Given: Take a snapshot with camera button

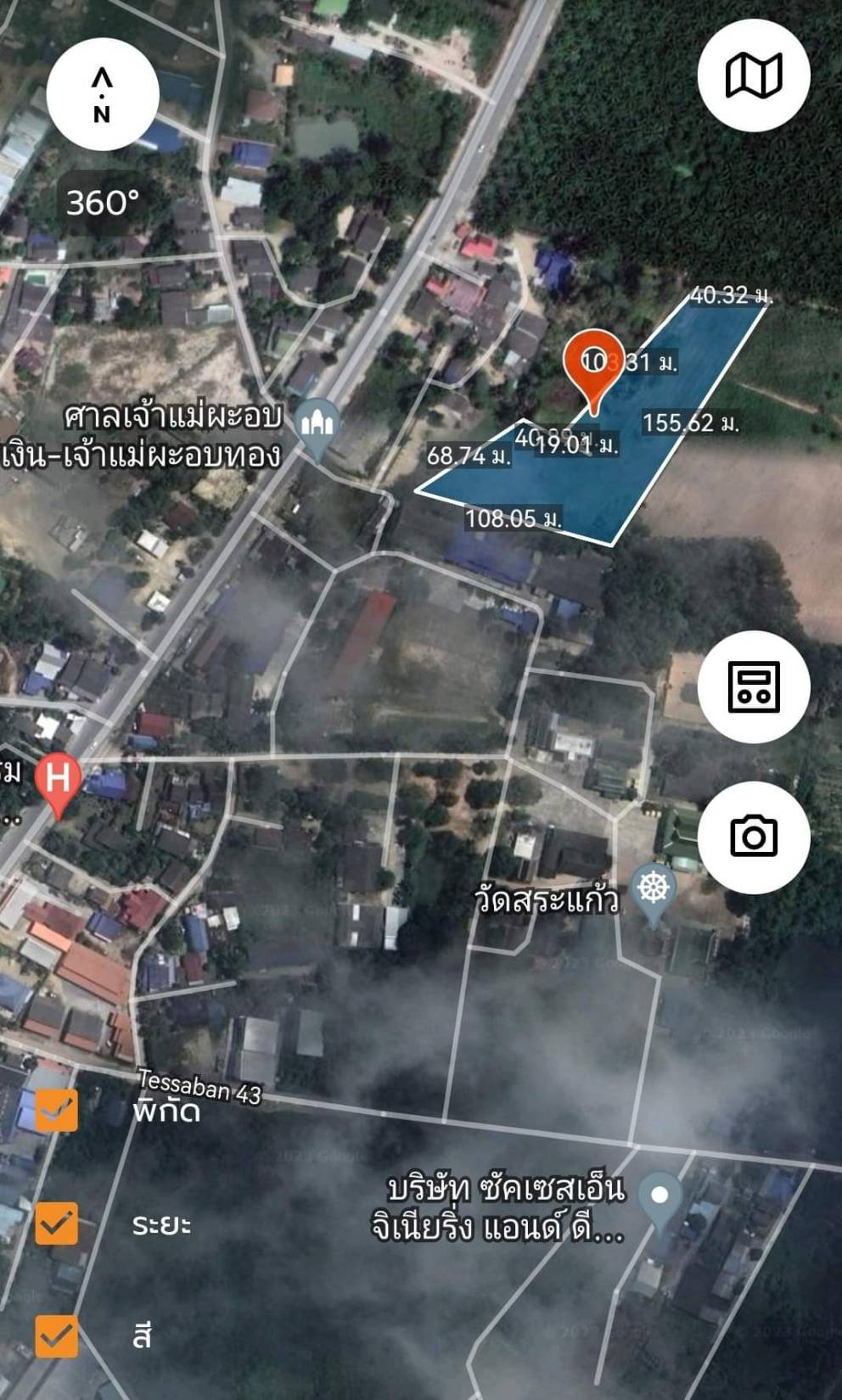Looking at the screenshot, I should coord(754,837).
